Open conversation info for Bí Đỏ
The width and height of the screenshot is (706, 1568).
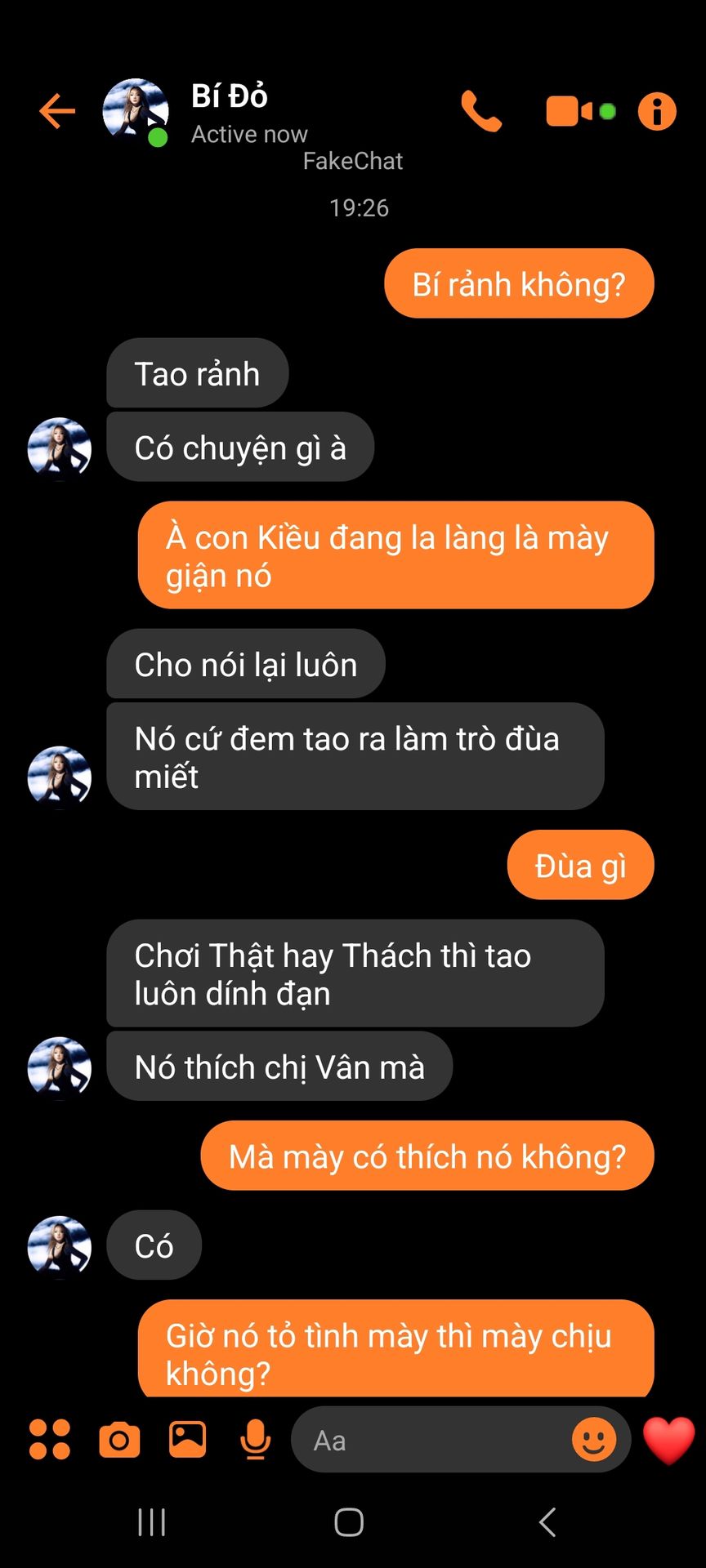coord(657,111)
